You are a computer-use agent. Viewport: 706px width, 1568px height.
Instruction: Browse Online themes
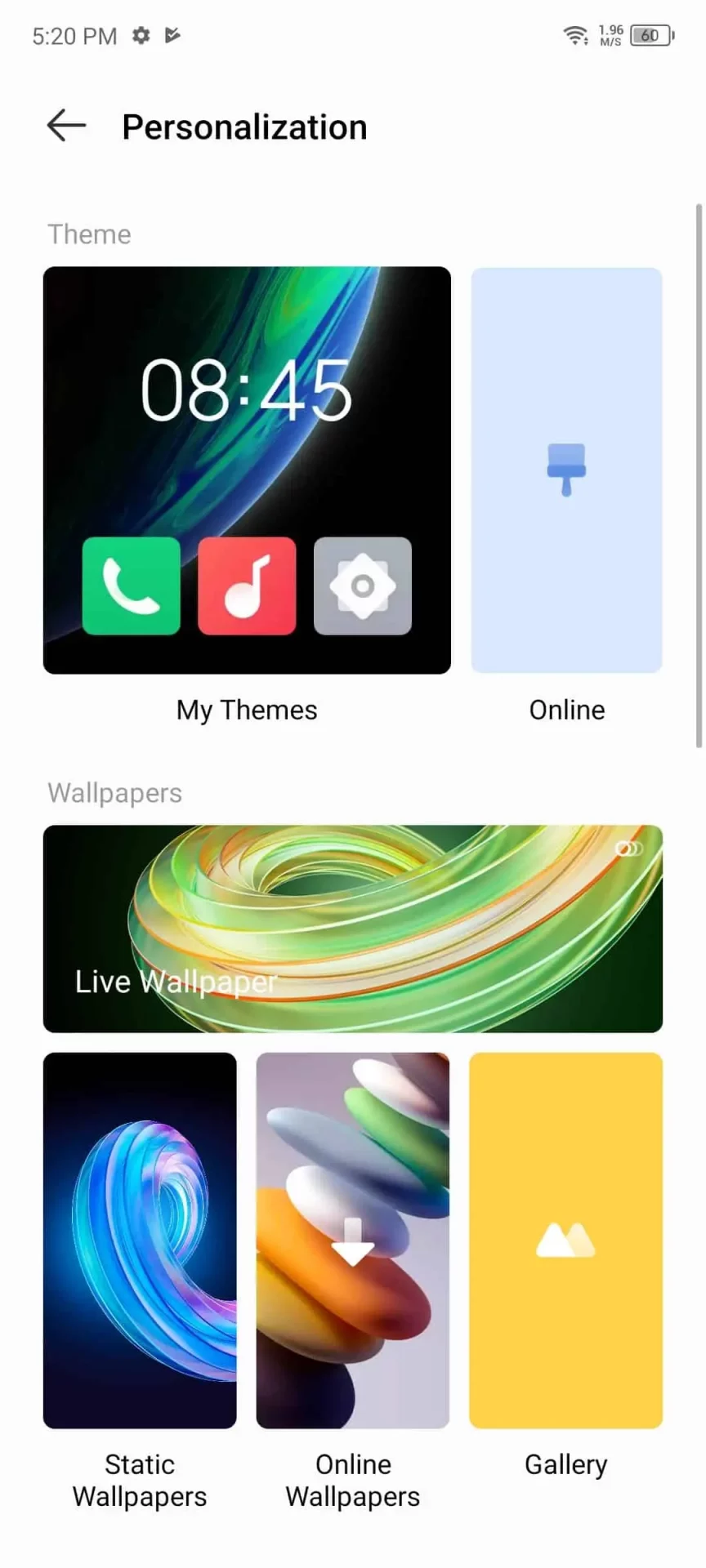pyautogui.click(x=566, y=470)
